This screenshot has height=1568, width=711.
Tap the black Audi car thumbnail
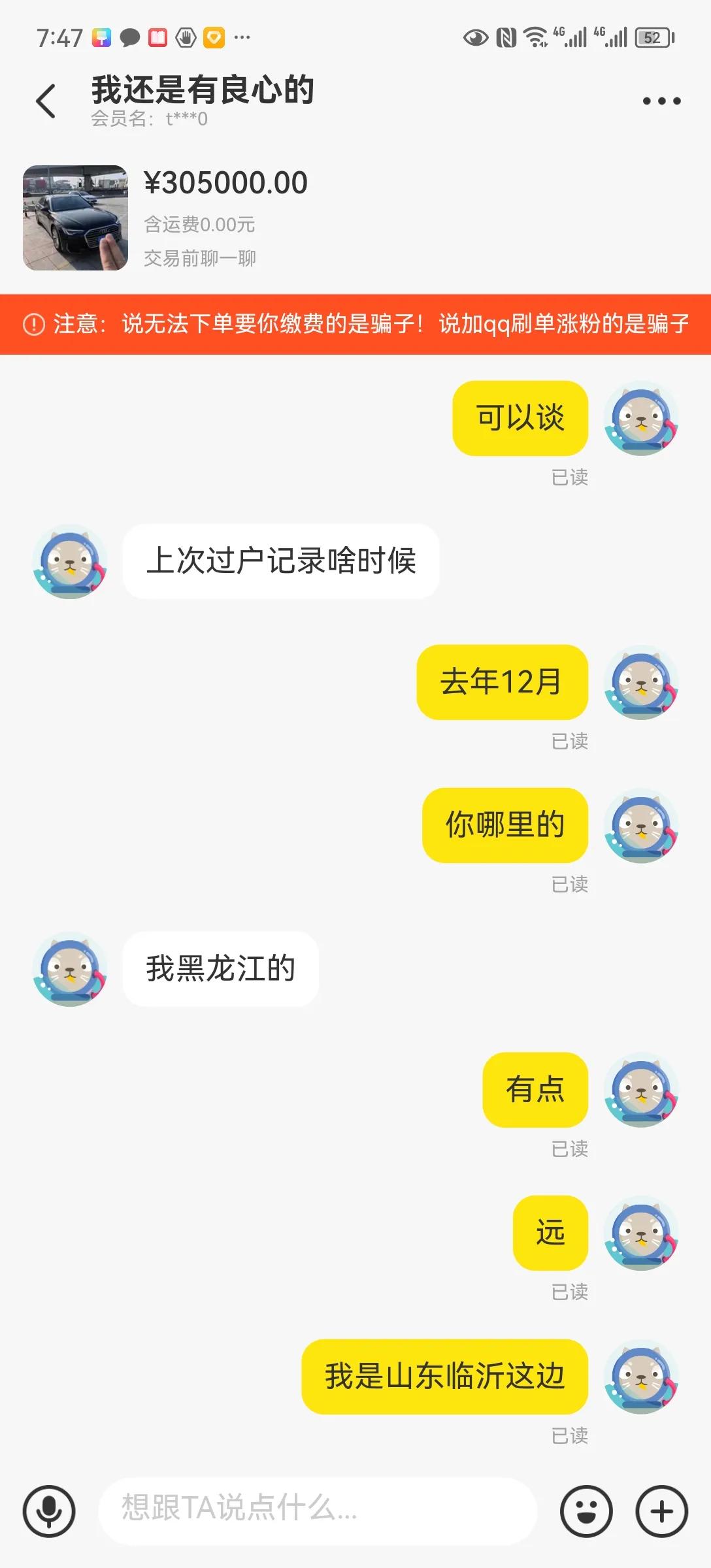pyautogui.click(x=75, y=217)
